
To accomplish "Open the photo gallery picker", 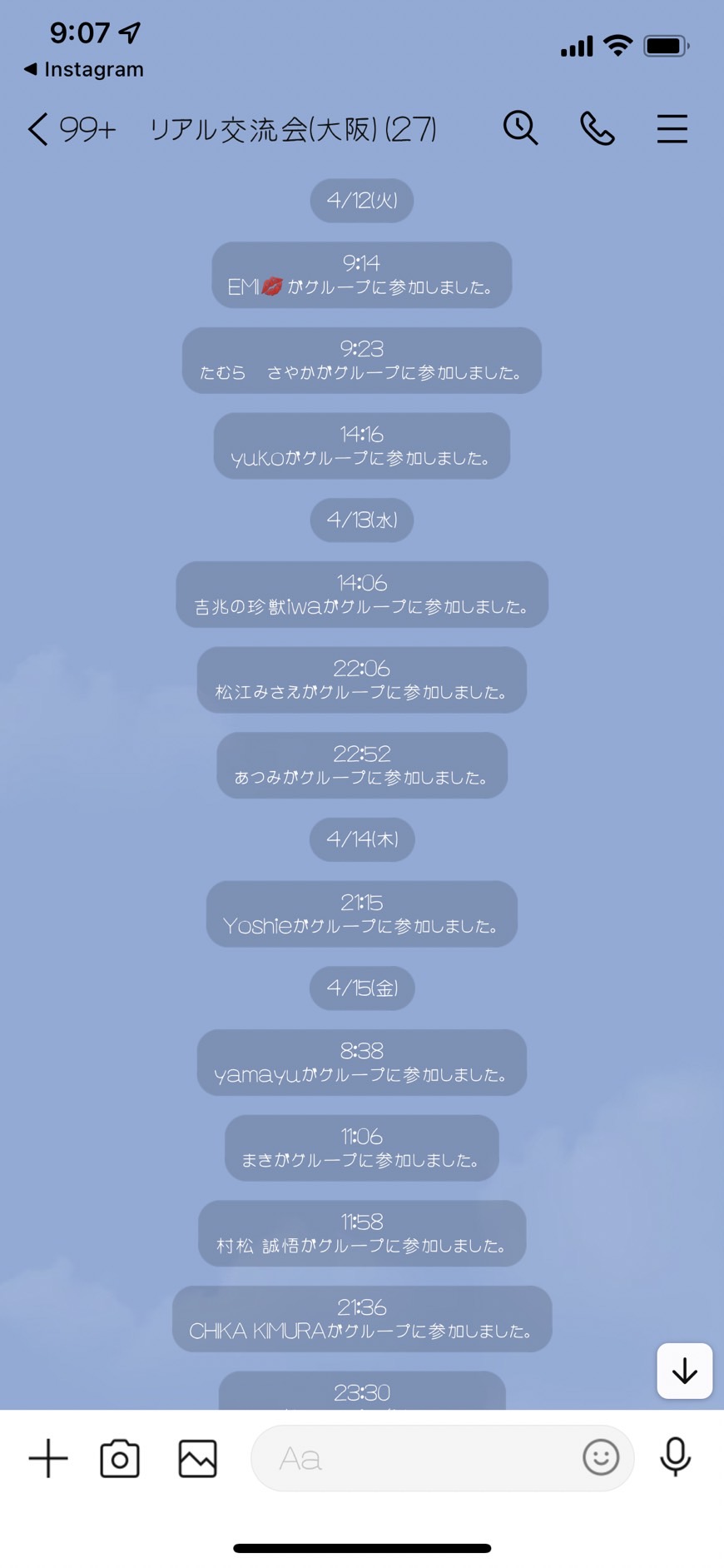I will pos(197,1458).
